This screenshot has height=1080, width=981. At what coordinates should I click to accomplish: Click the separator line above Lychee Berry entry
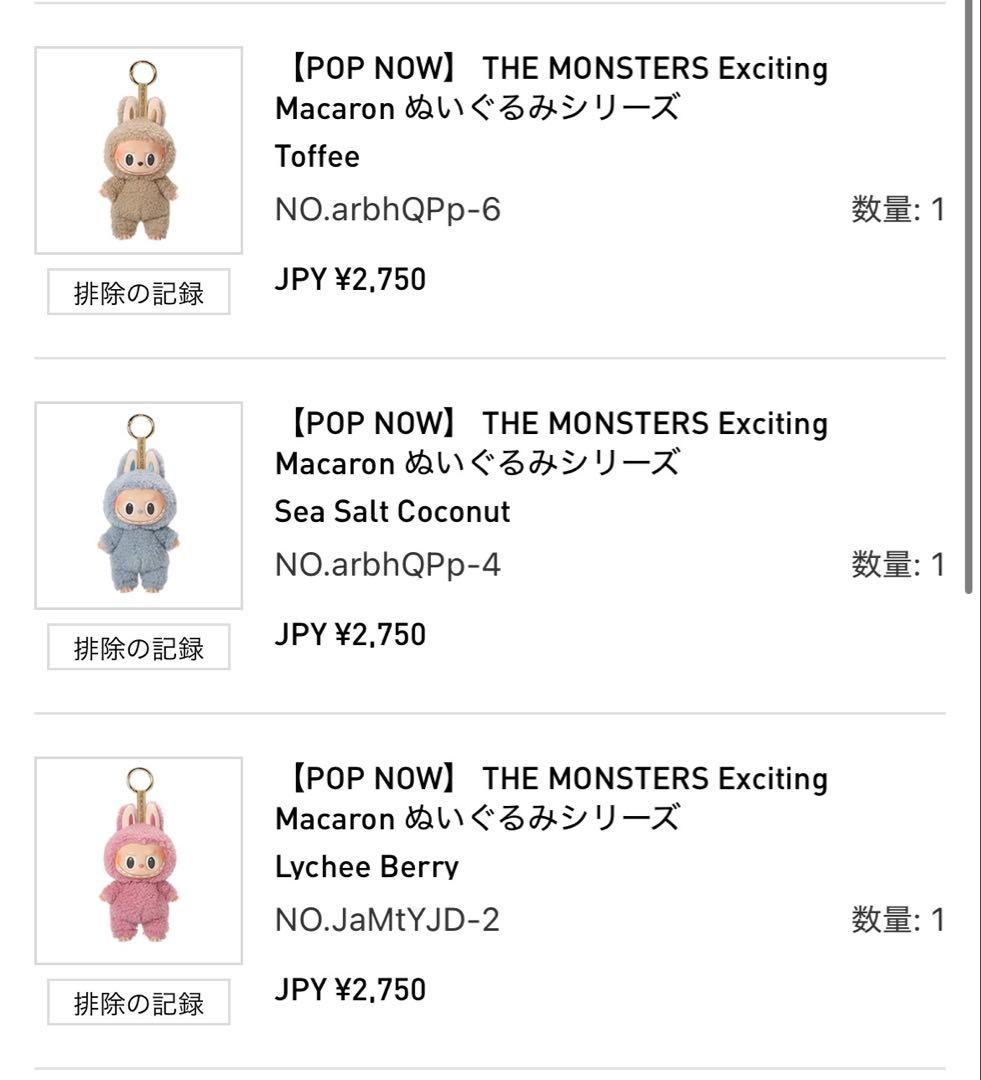[490, 711]
